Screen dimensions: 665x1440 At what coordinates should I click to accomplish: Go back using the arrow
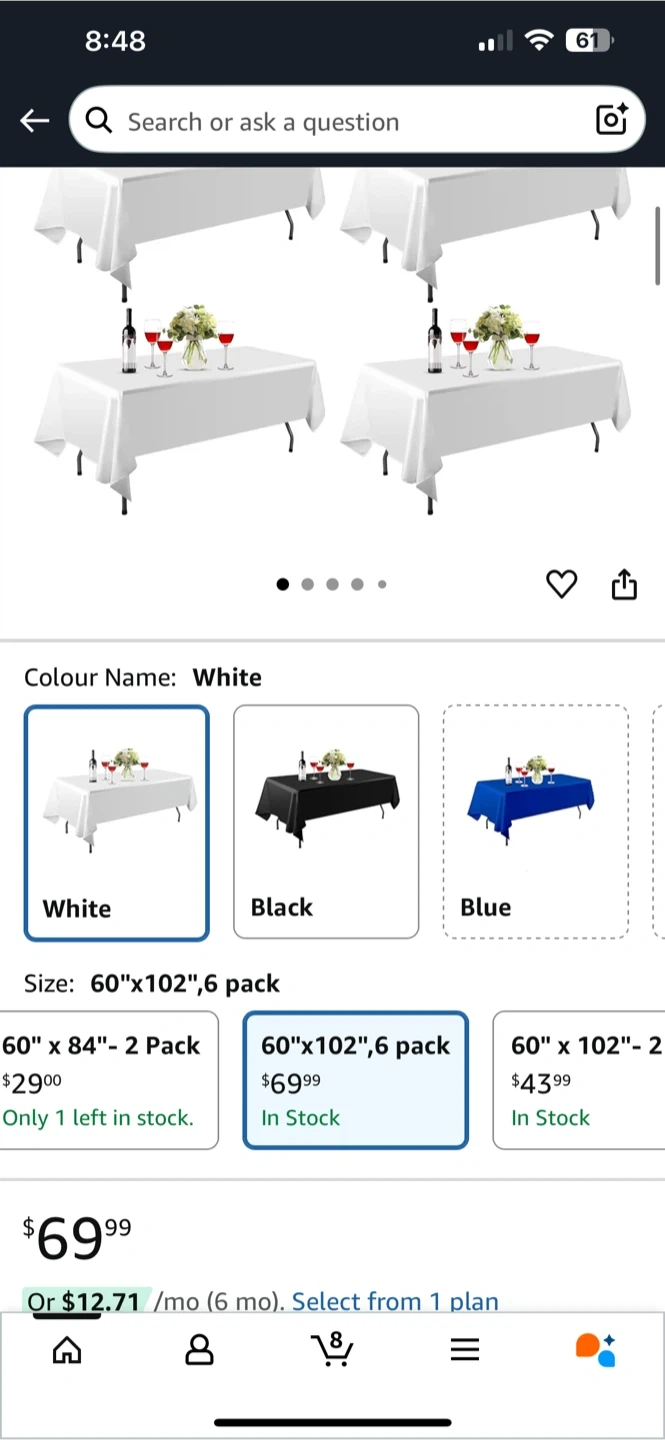35,121
